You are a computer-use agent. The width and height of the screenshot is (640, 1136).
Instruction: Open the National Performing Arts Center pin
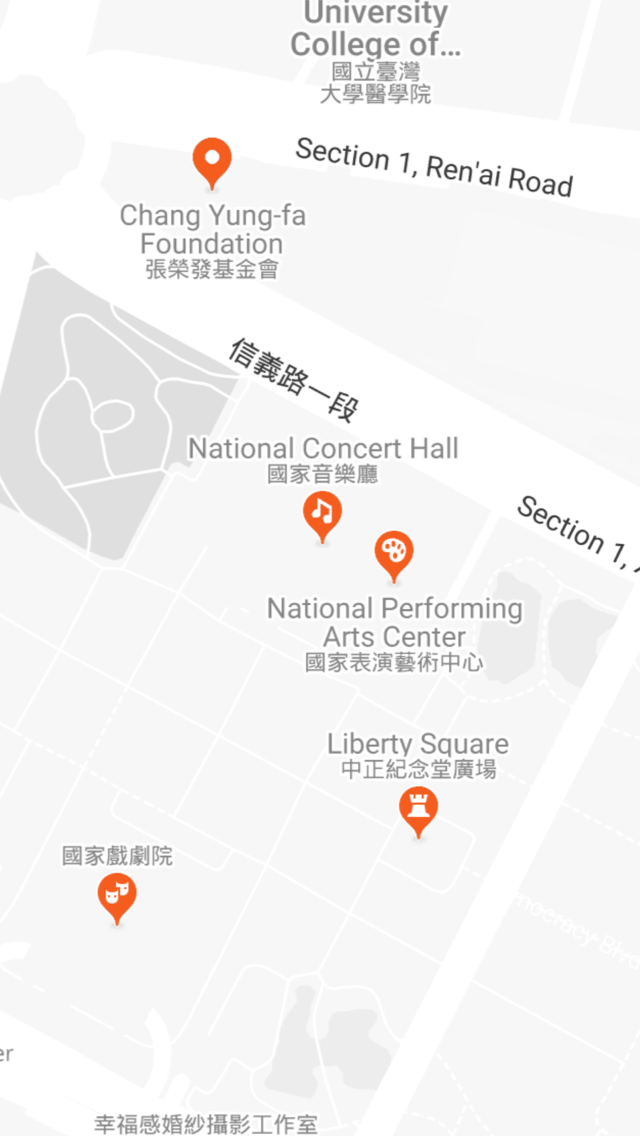pos(394,553)
